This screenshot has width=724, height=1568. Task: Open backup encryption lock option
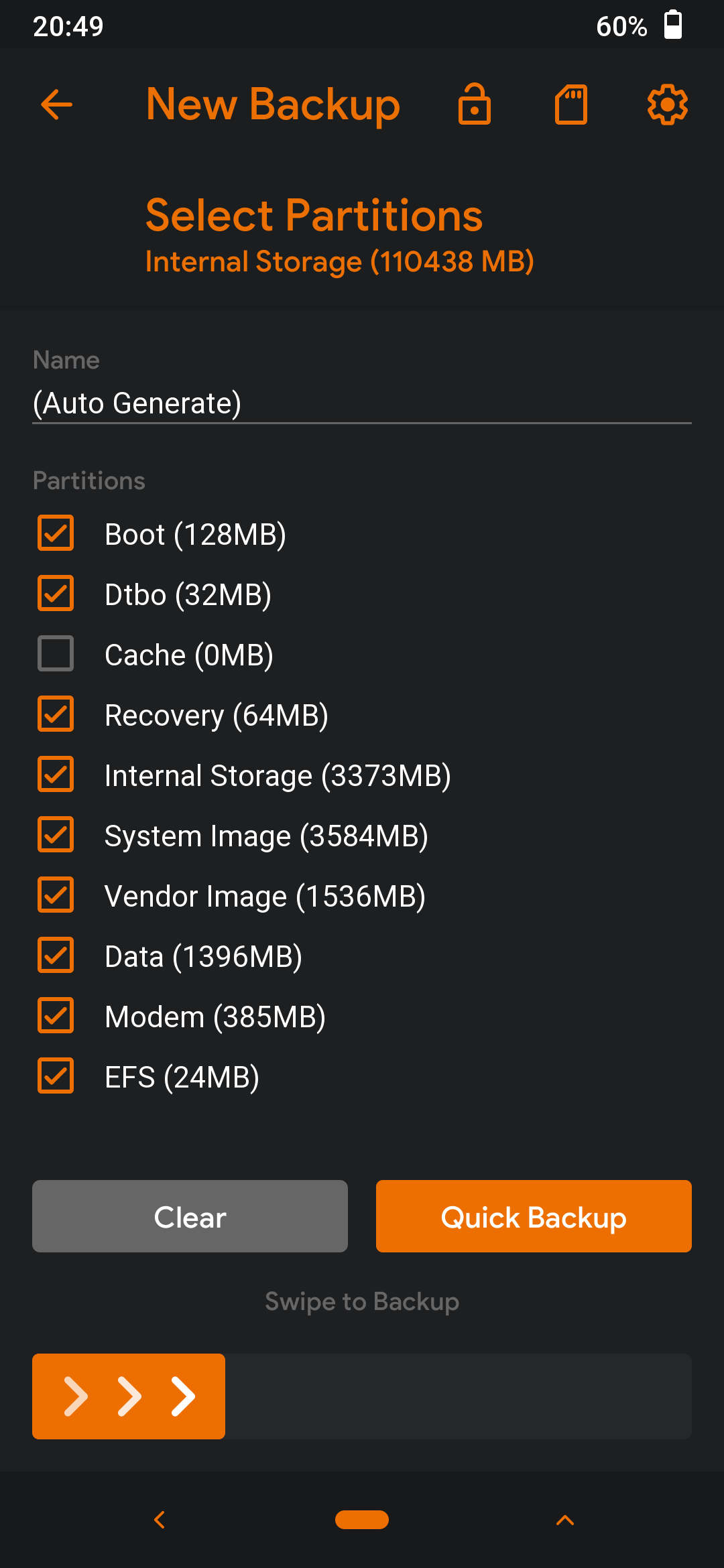click(x=475, y=105)
